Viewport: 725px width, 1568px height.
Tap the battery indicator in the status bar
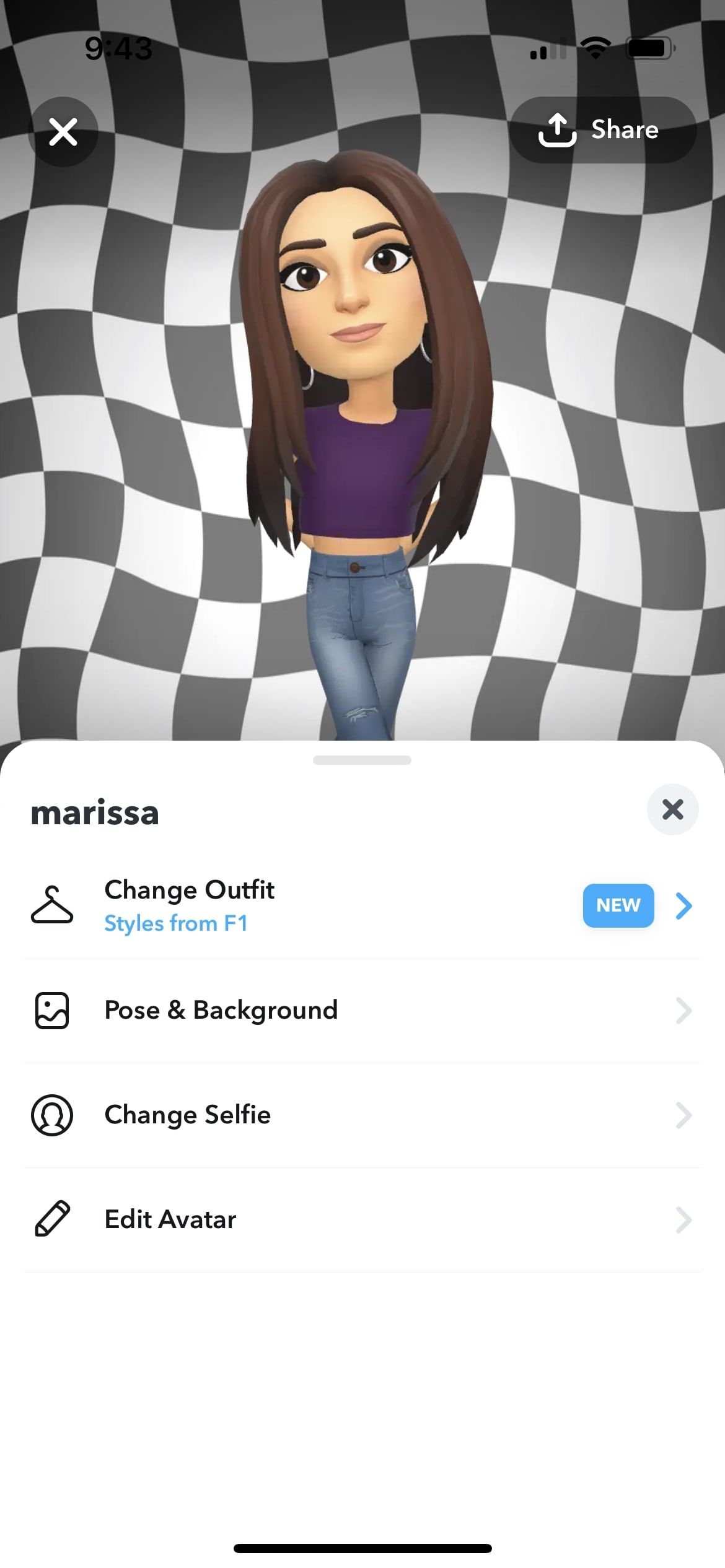click(648, 47)
